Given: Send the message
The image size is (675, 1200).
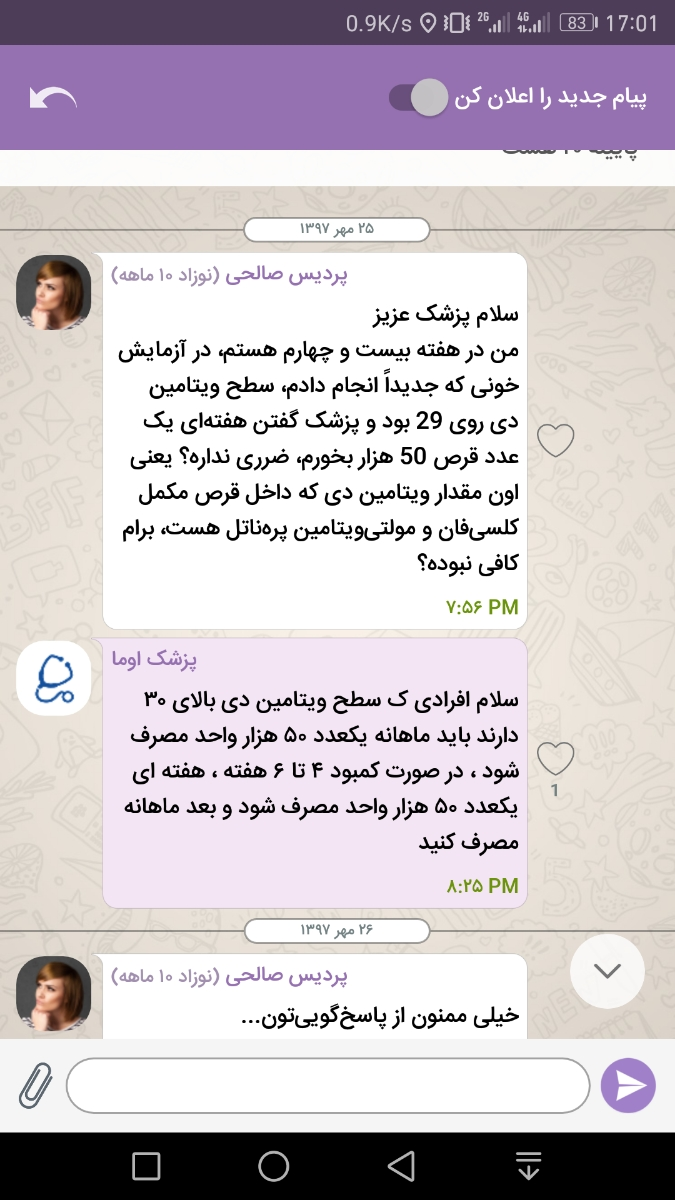Looking at the screenshot, I should tap(628, 1085).
